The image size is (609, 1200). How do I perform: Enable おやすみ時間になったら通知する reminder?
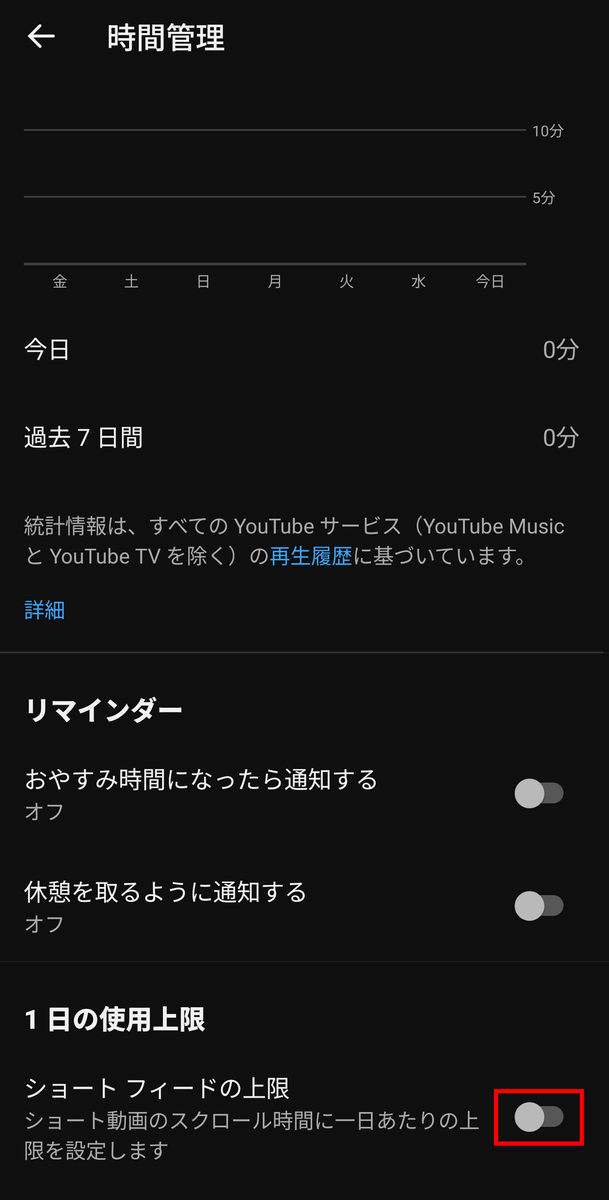(x=538, y=794)
